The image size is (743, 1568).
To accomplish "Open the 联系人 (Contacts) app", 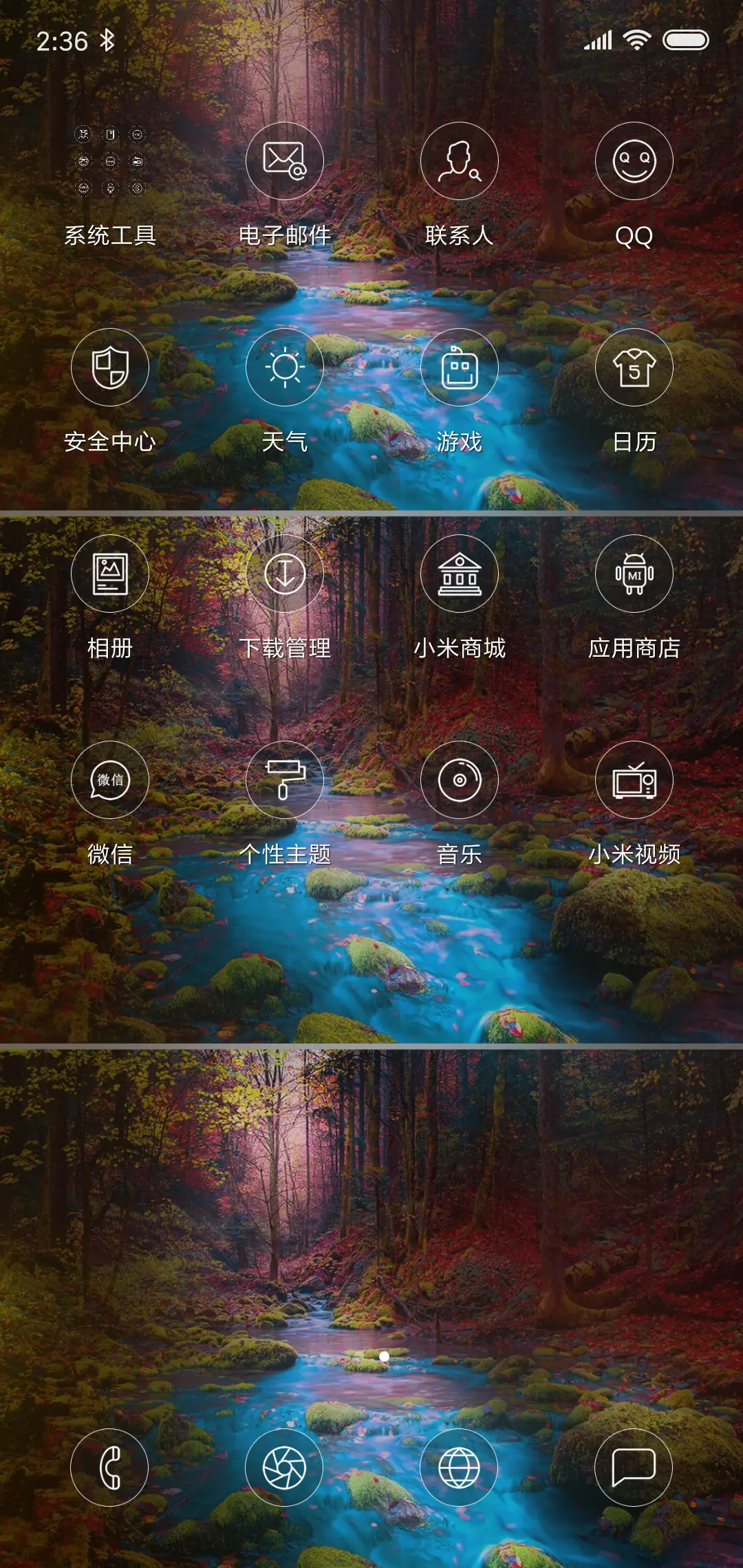I will [458, 160].
